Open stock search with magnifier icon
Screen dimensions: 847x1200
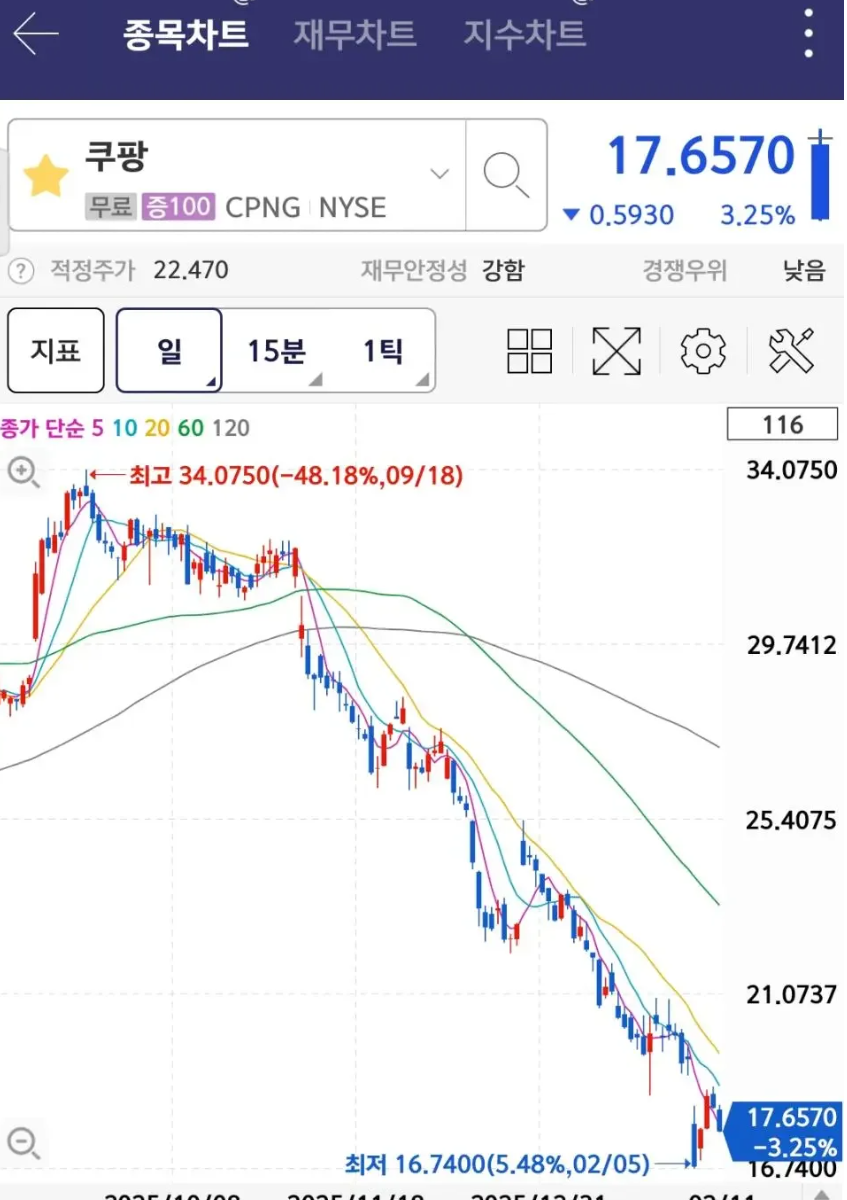(506, 175)
